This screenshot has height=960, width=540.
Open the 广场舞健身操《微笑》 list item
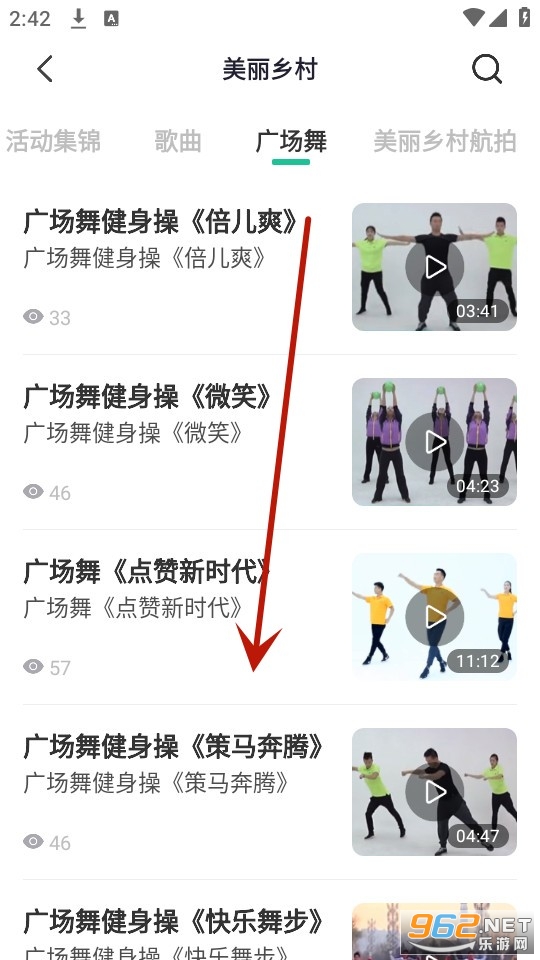270,442
